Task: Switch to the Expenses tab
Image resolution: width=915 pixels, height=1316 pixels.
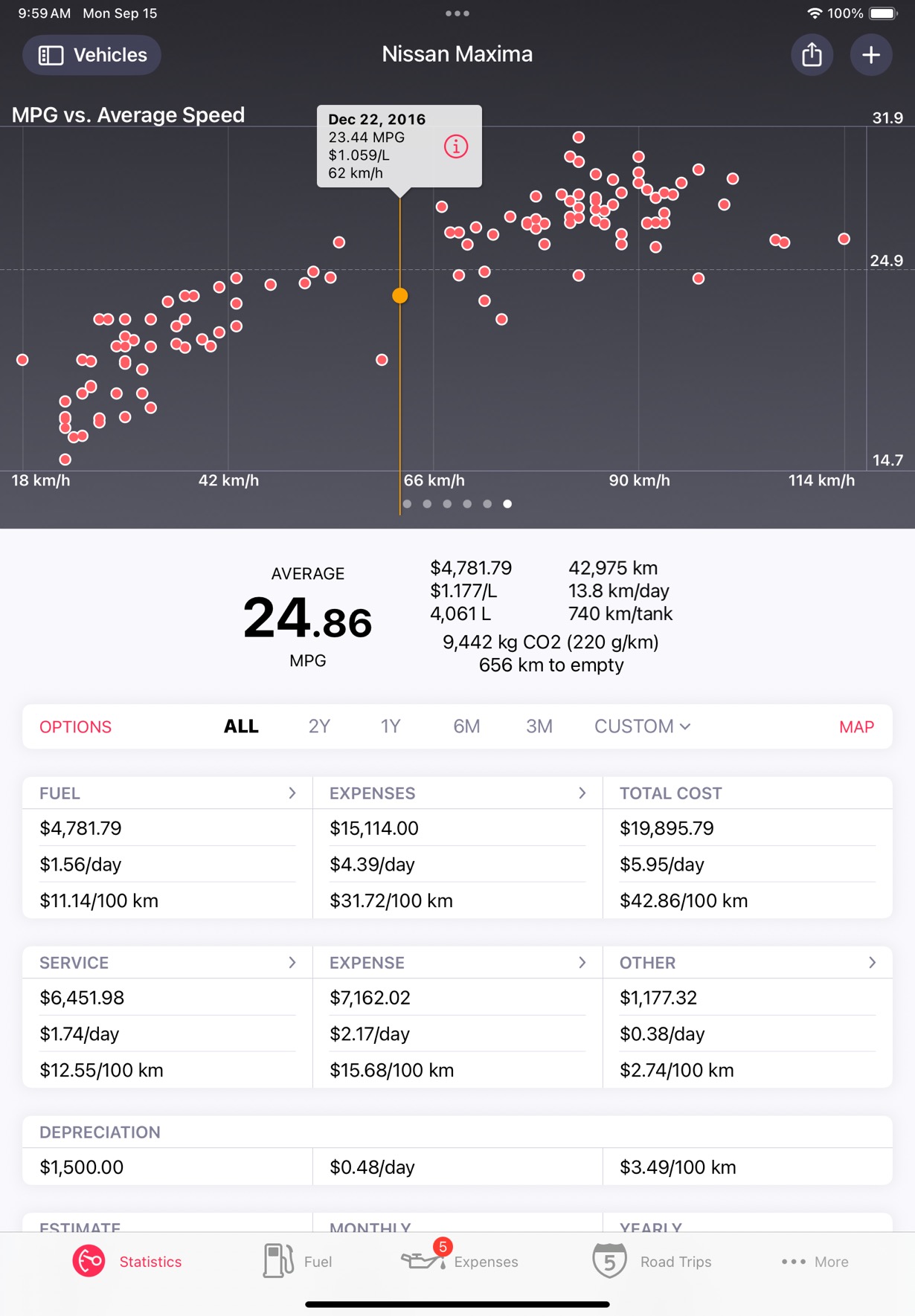Action: (x=460, y=1261)
